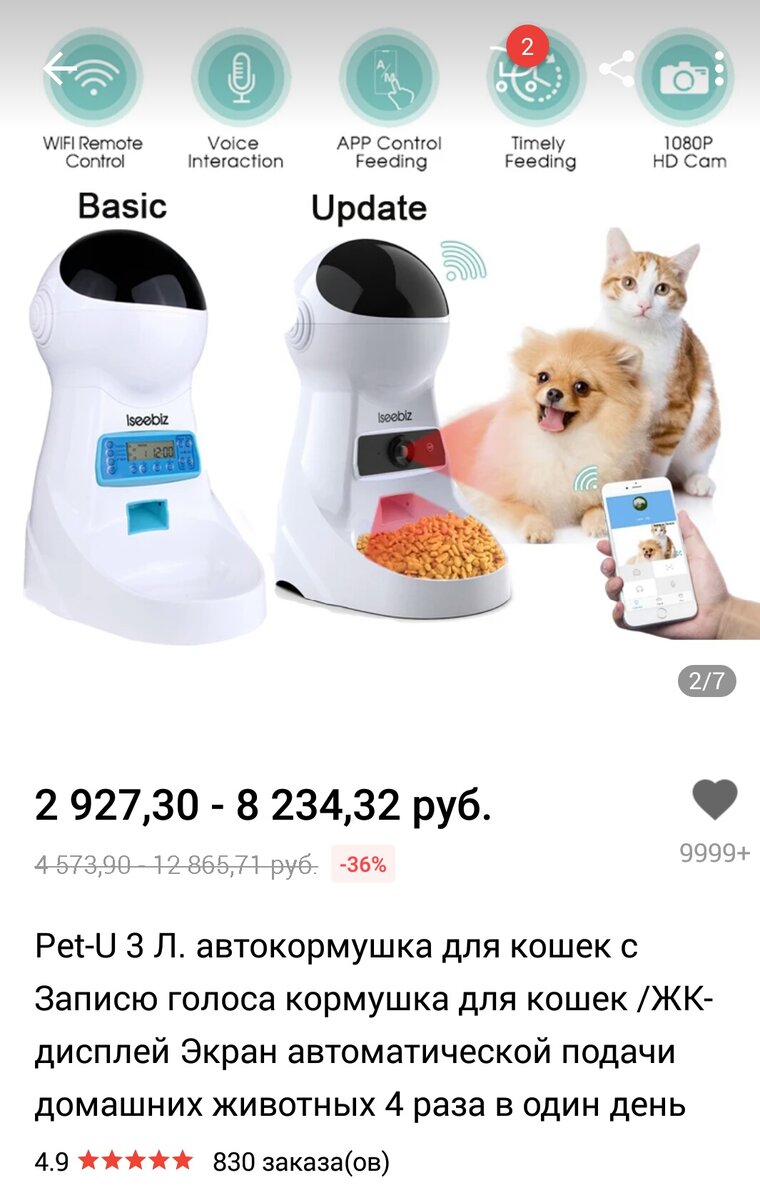Screen dimensions: 760x1200
Task: Add the feeder to the wishlist with the heart
Action: [715, 799]
